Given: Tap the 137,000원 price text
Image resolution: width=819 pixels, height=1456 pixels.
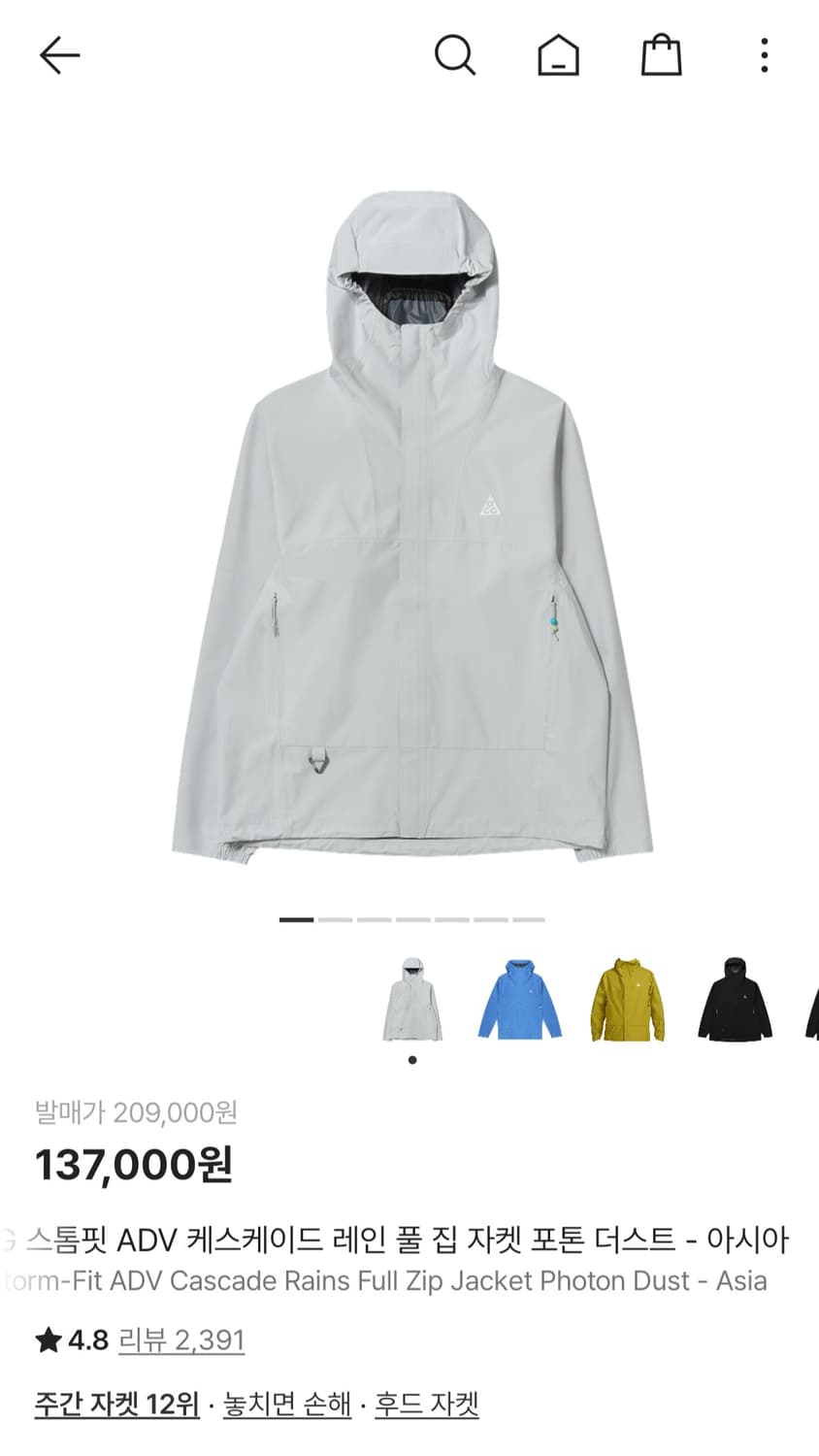Looking at the screenshot, I should pos(134,1165).
